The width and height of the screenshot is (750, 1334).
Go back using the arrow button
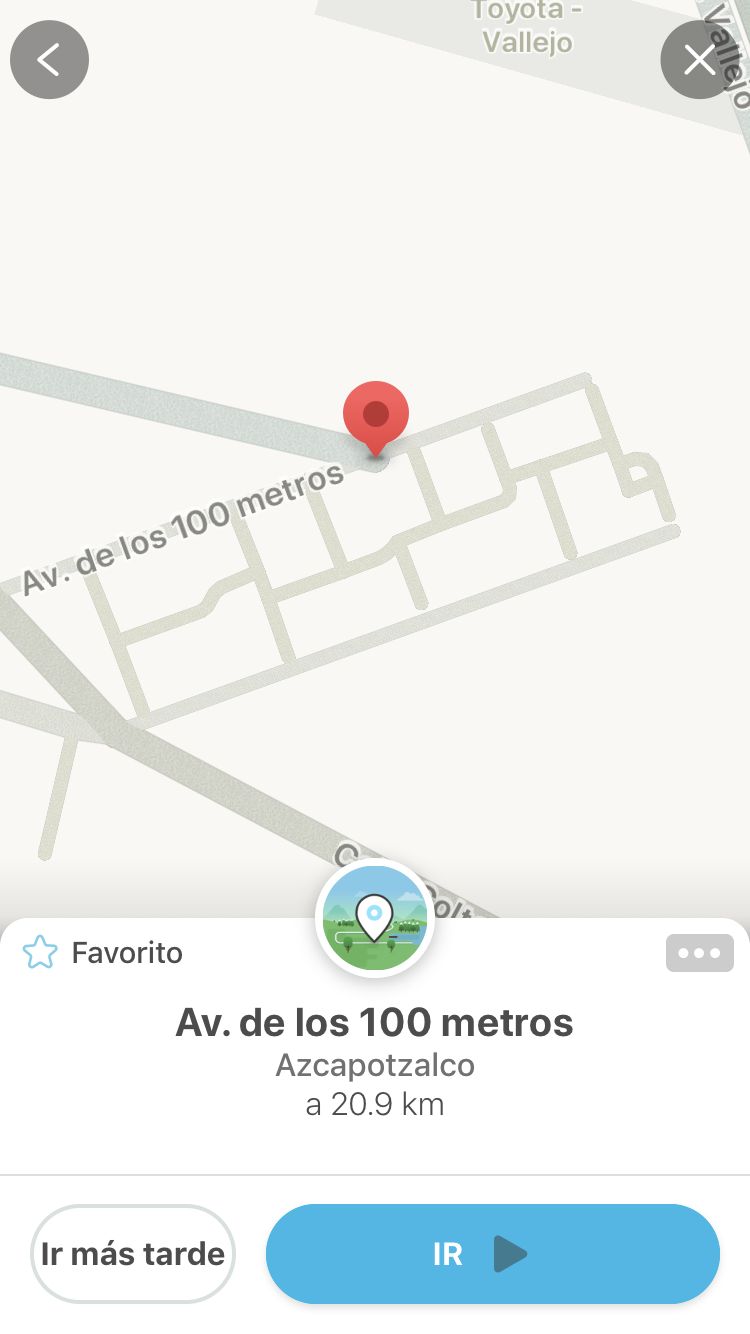(49, 60)
